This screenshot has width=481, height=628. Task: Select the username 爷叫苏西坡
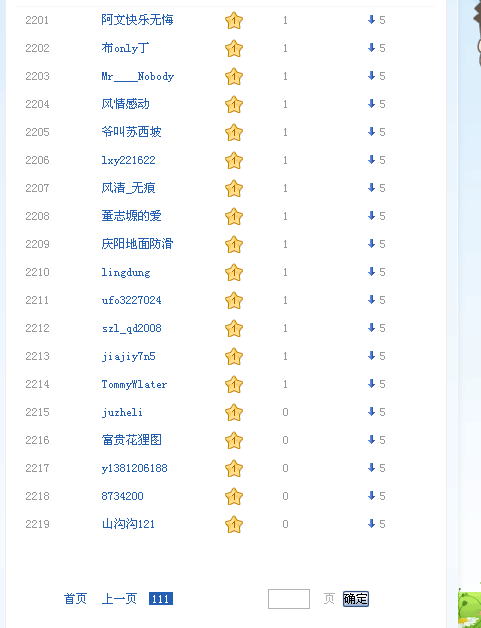[131, 132]
